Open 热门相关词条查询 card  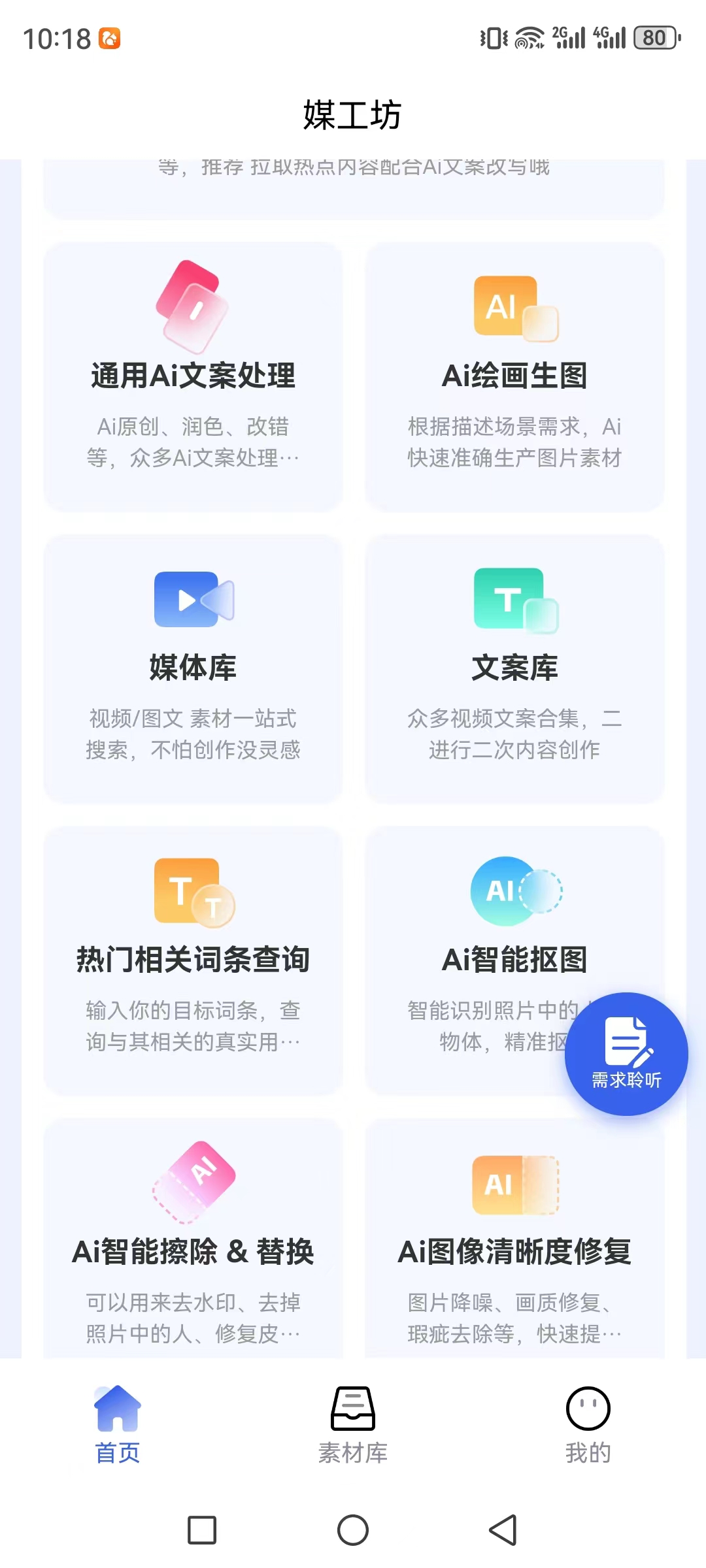[193, 961]
